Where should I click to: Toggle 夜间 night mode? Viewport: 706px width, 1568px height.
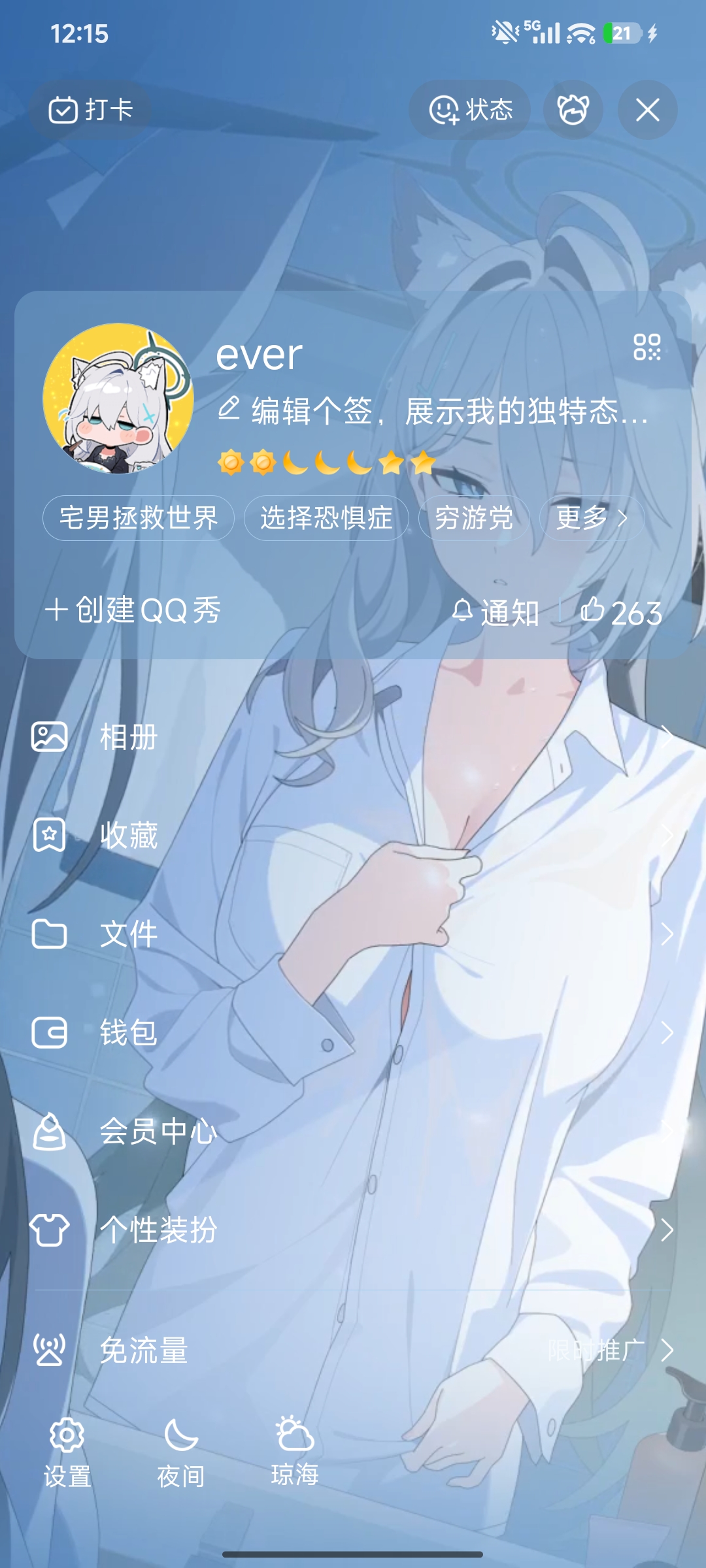click(x=181, y=1453)
